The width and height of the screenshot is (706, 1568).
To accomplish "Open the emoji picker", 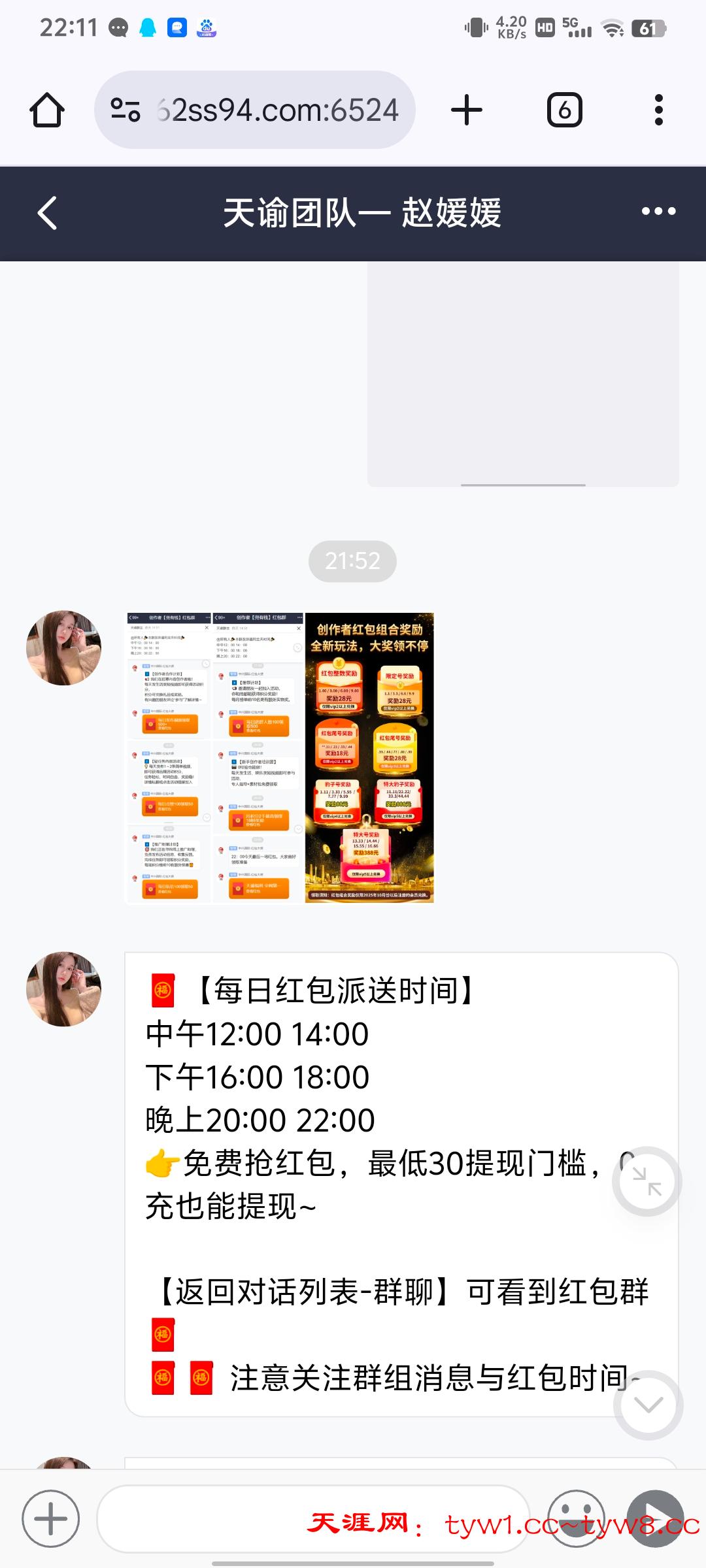I will tap(575, 1518).
